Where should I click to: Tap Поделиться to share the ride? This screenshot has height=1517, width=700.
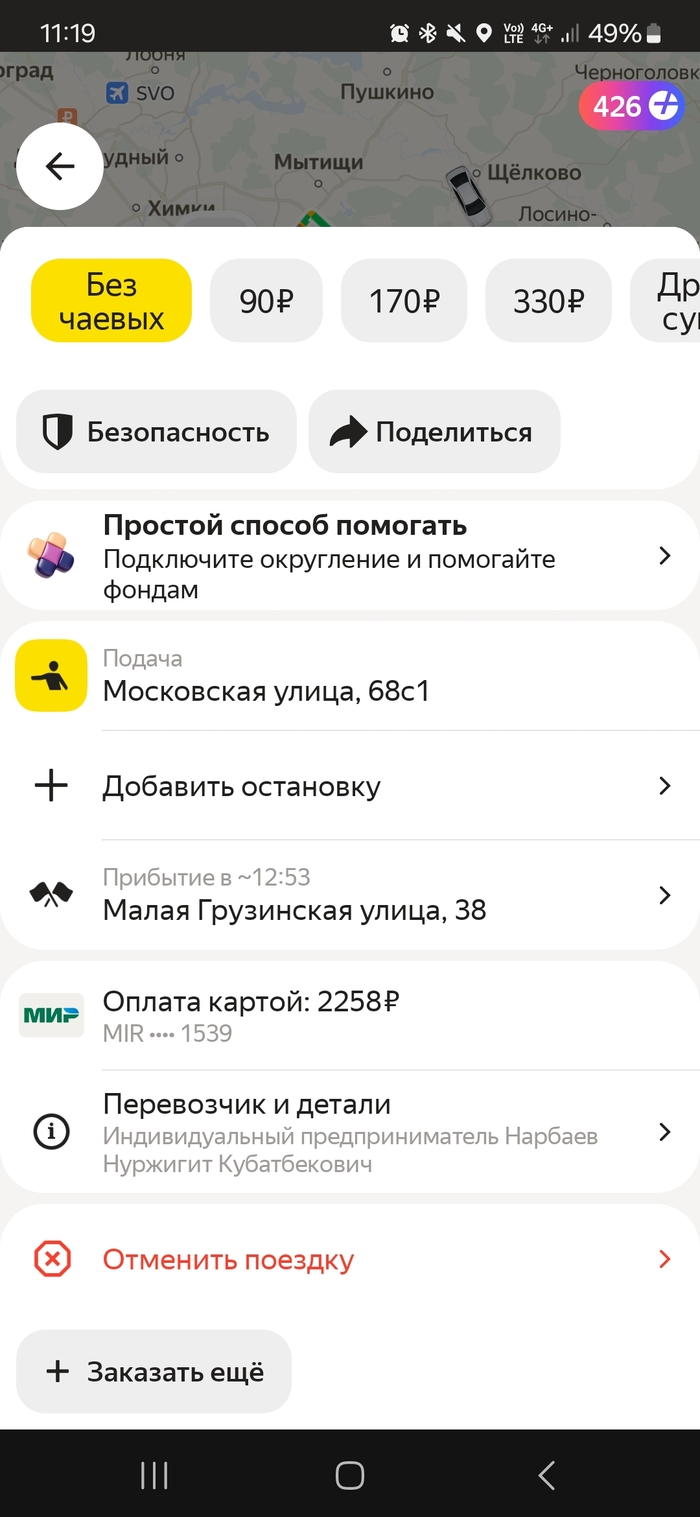click(434, 432)
